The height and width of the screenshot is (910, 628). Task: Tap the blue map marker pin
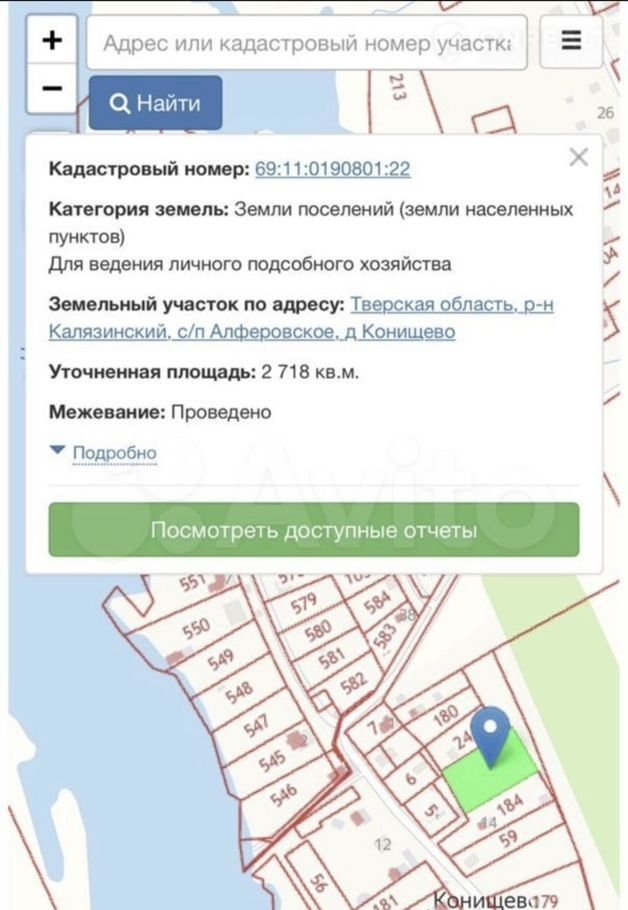coord(491,737)
